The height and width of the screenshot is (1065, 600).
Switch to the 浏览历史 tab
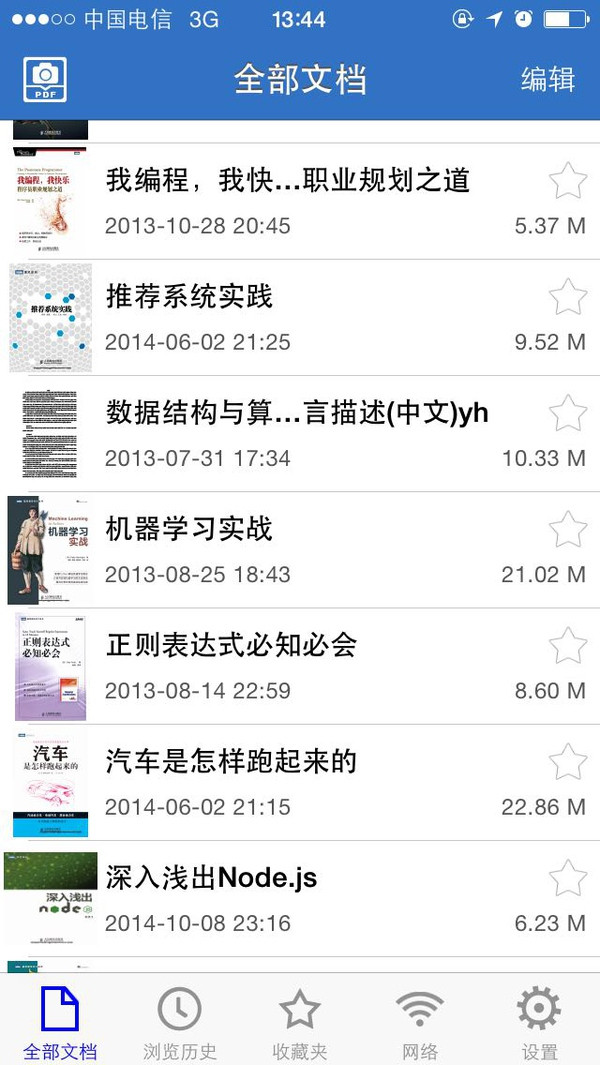179,1023
